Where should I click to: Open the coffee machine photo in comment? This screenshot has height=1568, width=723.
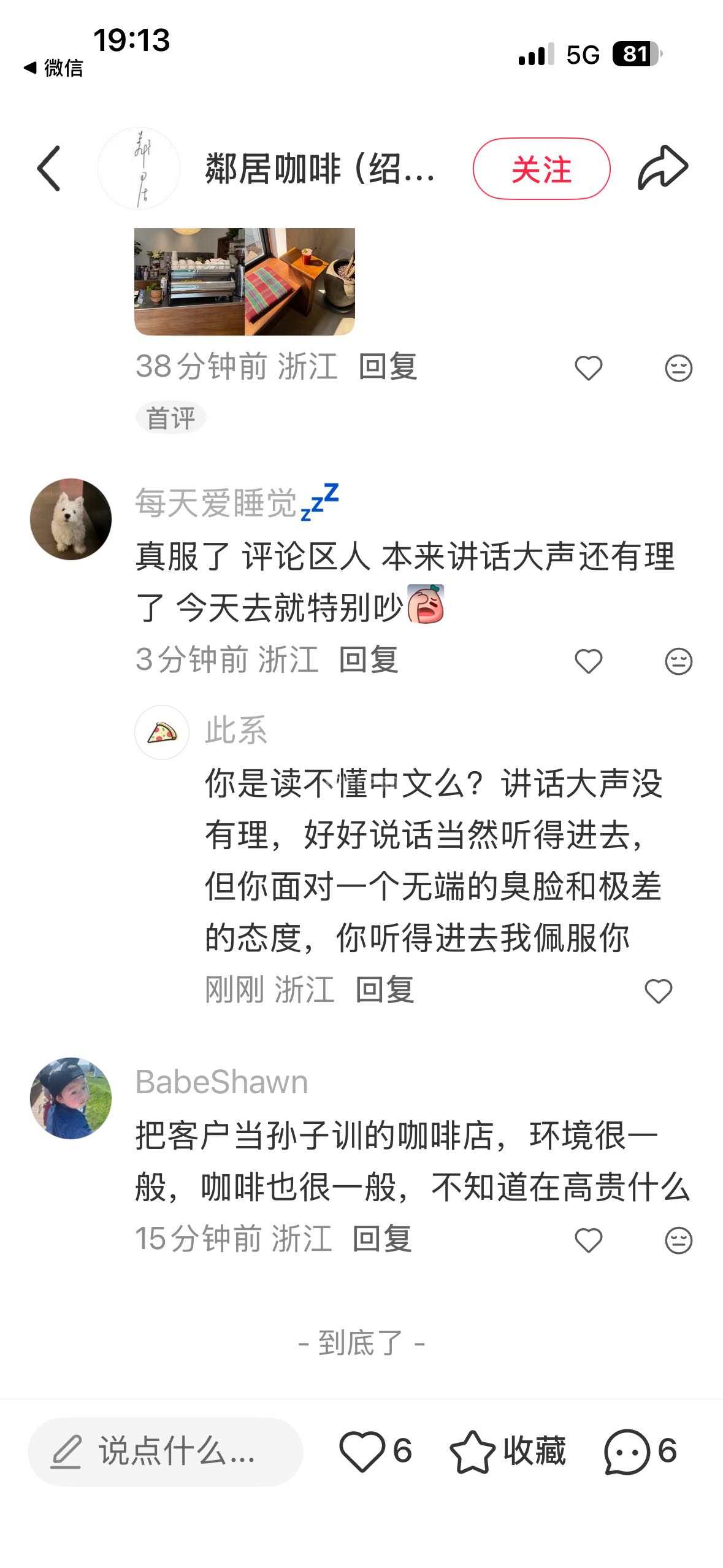189,282
